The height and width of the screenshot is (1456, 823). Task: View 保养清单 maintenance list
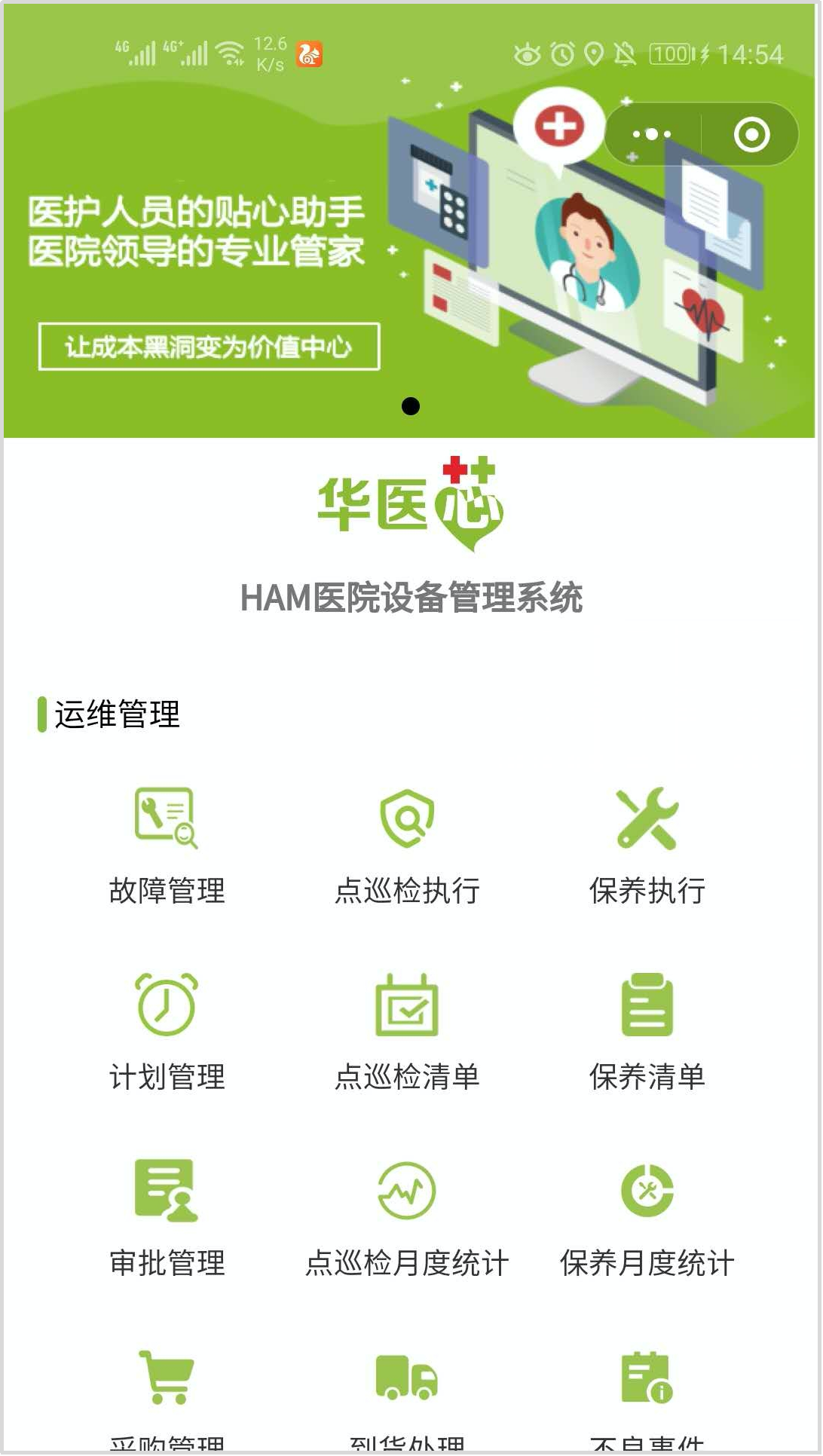click(x=647, y=1031)
